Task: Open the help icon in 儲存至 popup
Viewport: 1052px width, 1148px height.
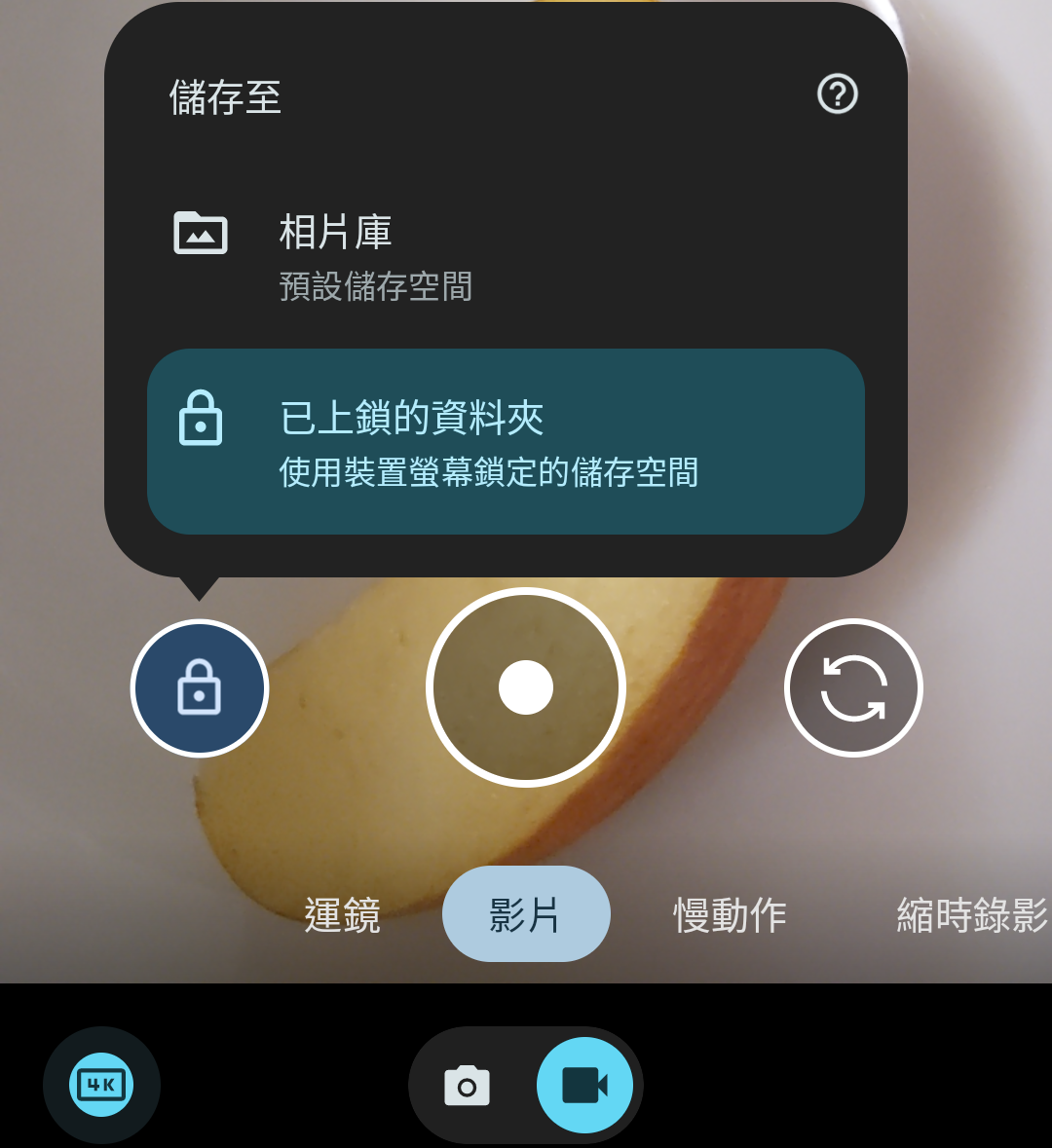Action: pos(837,94)
